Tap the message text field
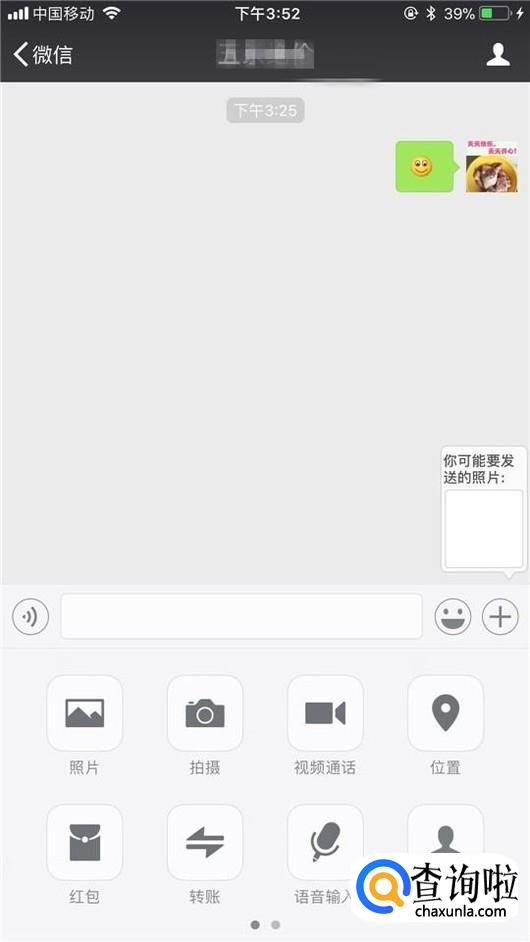Viewport: 530px width, 942px height. click(241, 616)
